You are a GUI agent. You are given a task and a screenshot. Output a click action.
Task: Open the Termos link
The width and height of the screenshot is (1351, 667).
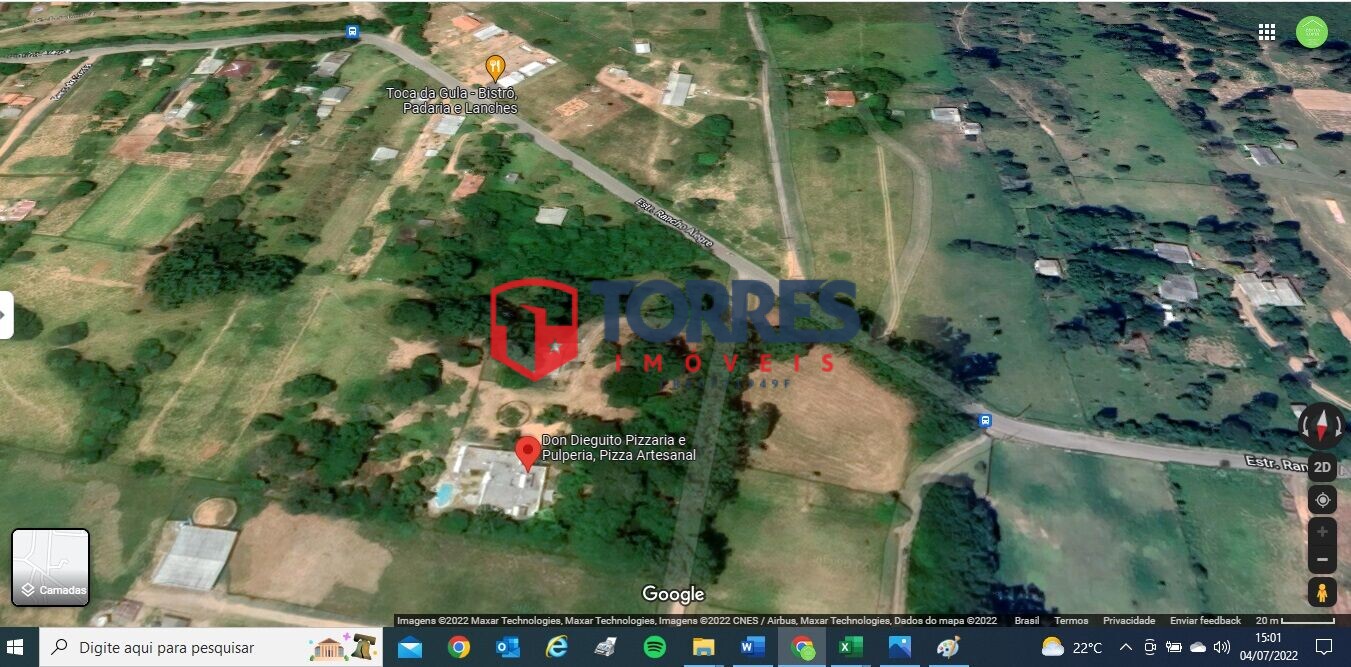point(1071,621)
